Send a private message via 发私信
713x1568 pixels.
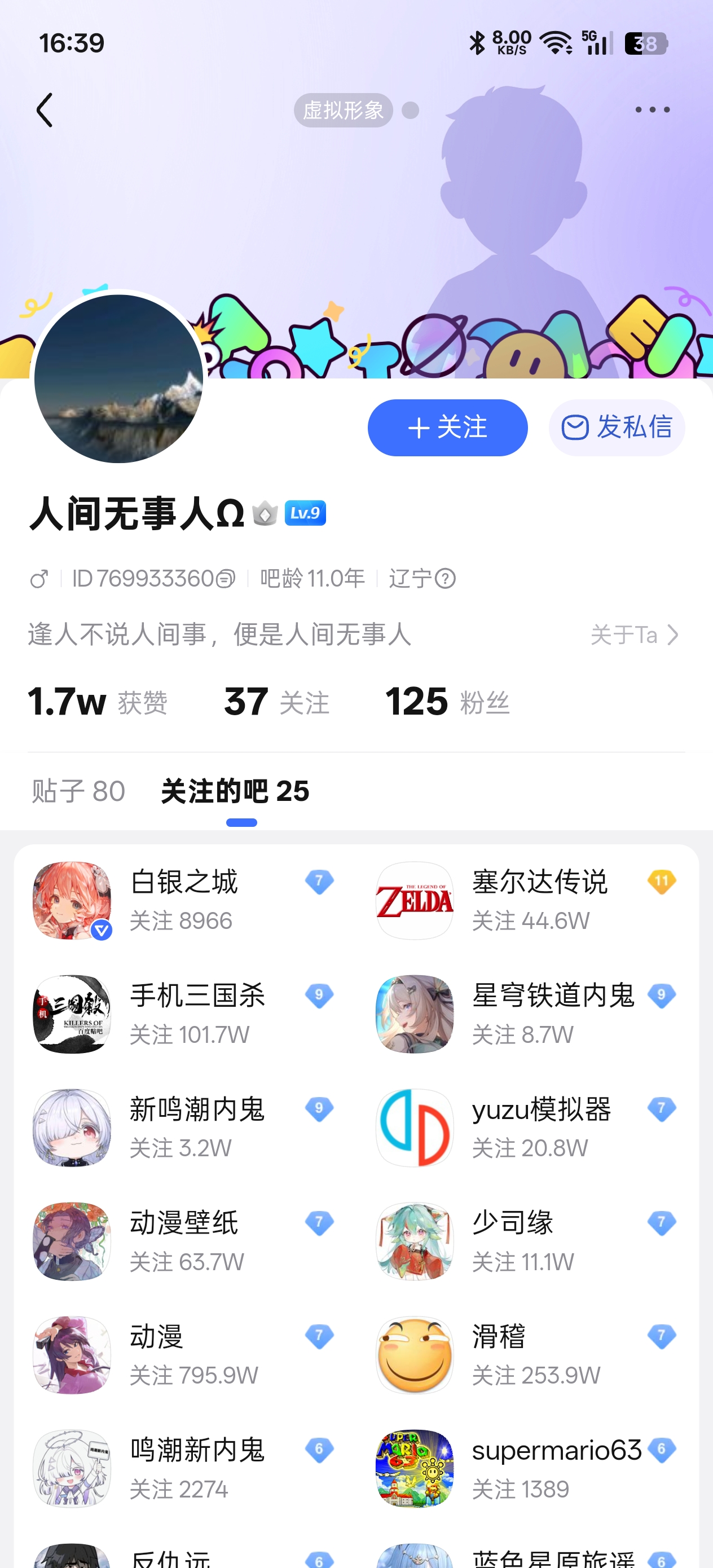[x=616, y=428]
